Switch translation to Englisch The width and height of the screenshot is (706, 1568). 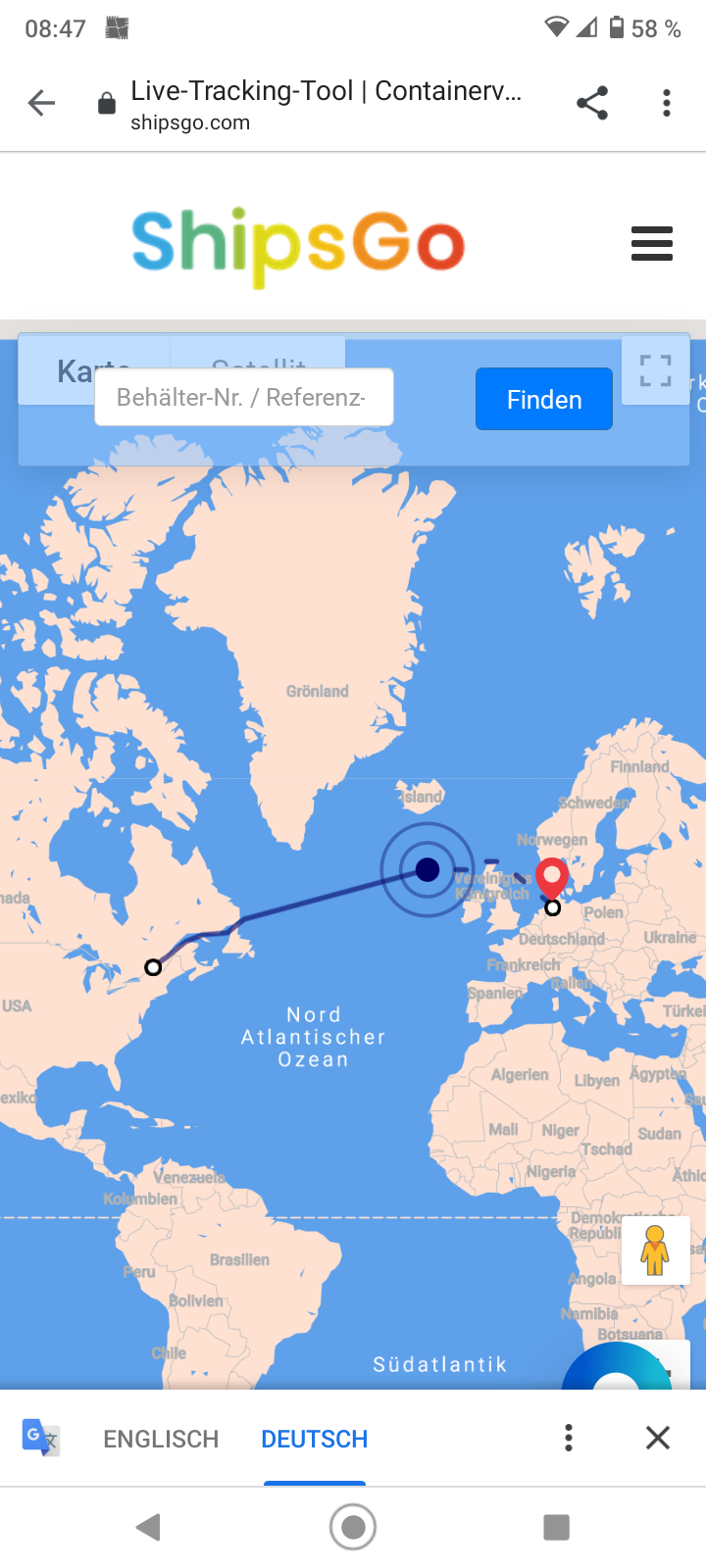pyautogui.click(x=161, y=1439)
